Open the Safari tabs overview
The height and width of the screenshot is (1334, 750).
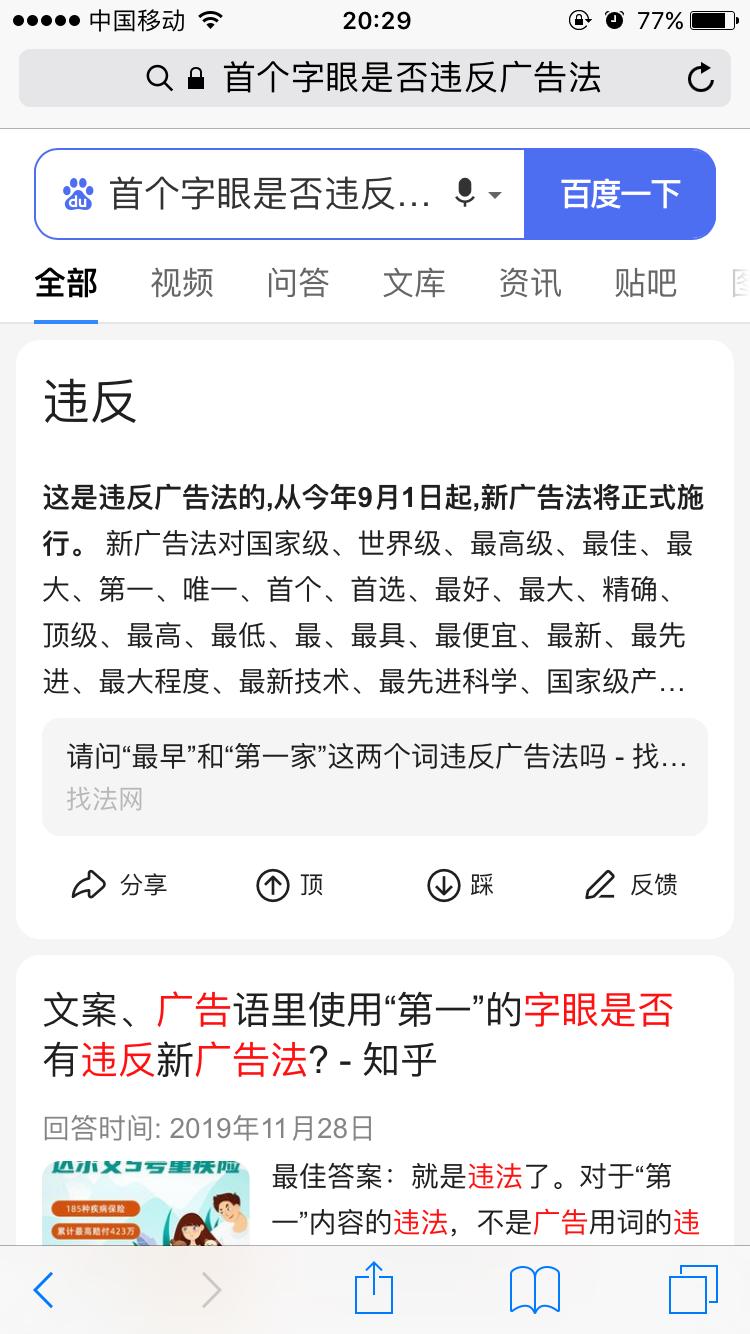coord(693,1290)
